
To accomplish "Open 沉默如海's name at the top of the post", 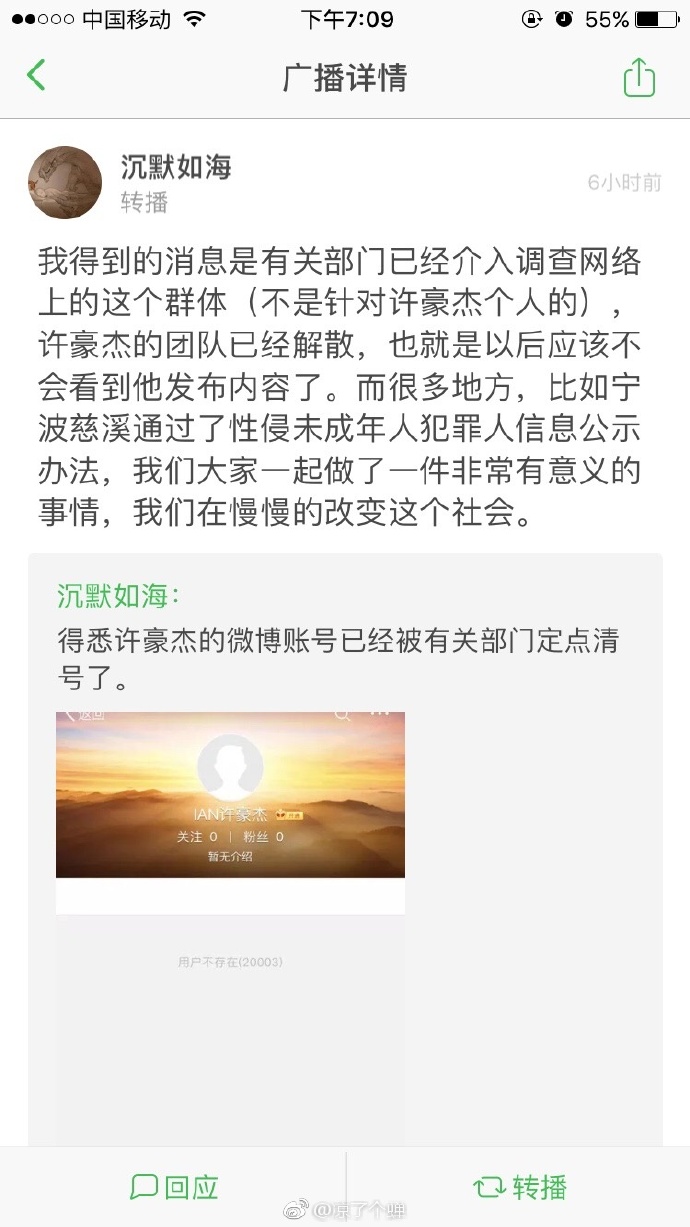I will coord(176,167).
